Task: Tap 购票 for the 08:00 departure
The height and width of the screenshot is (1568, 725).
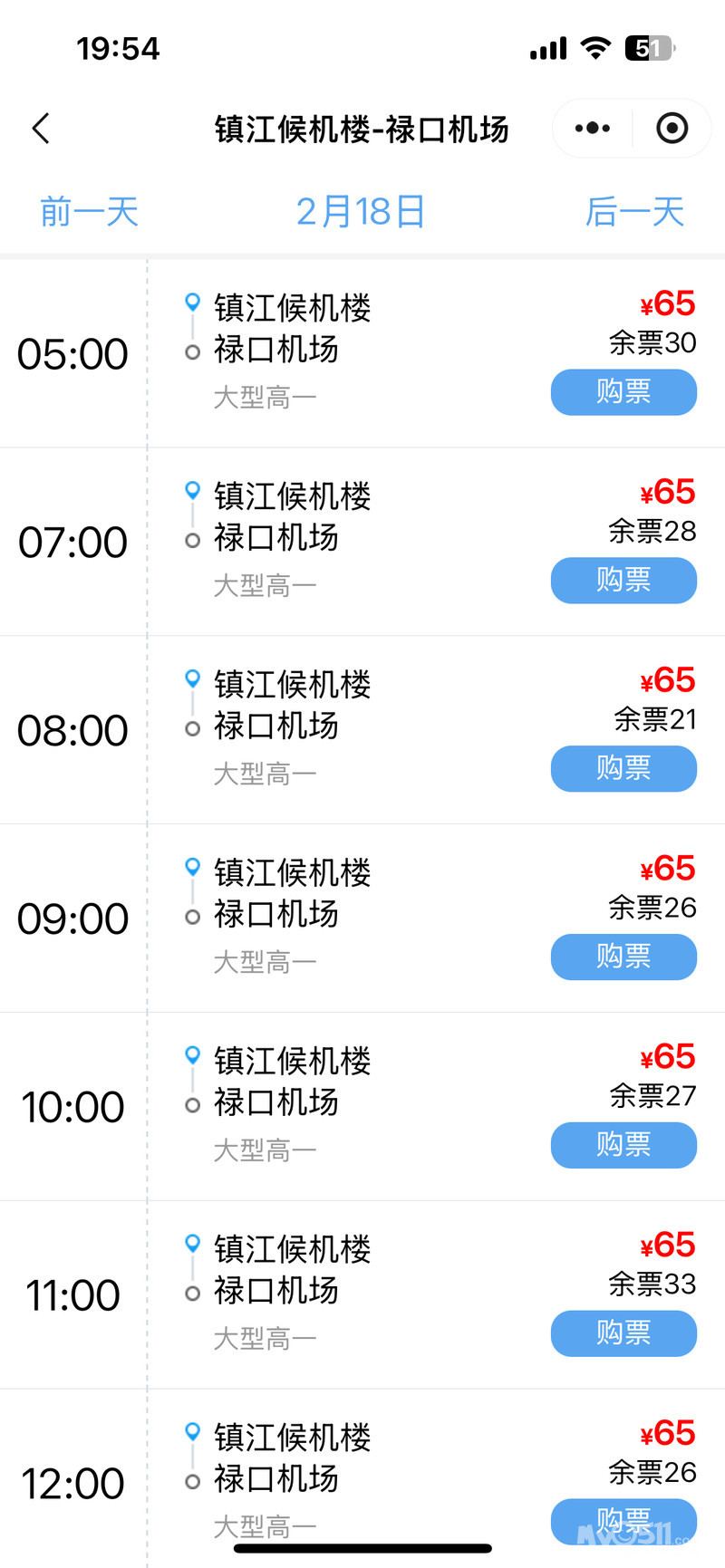Action: tap(623, 769)
